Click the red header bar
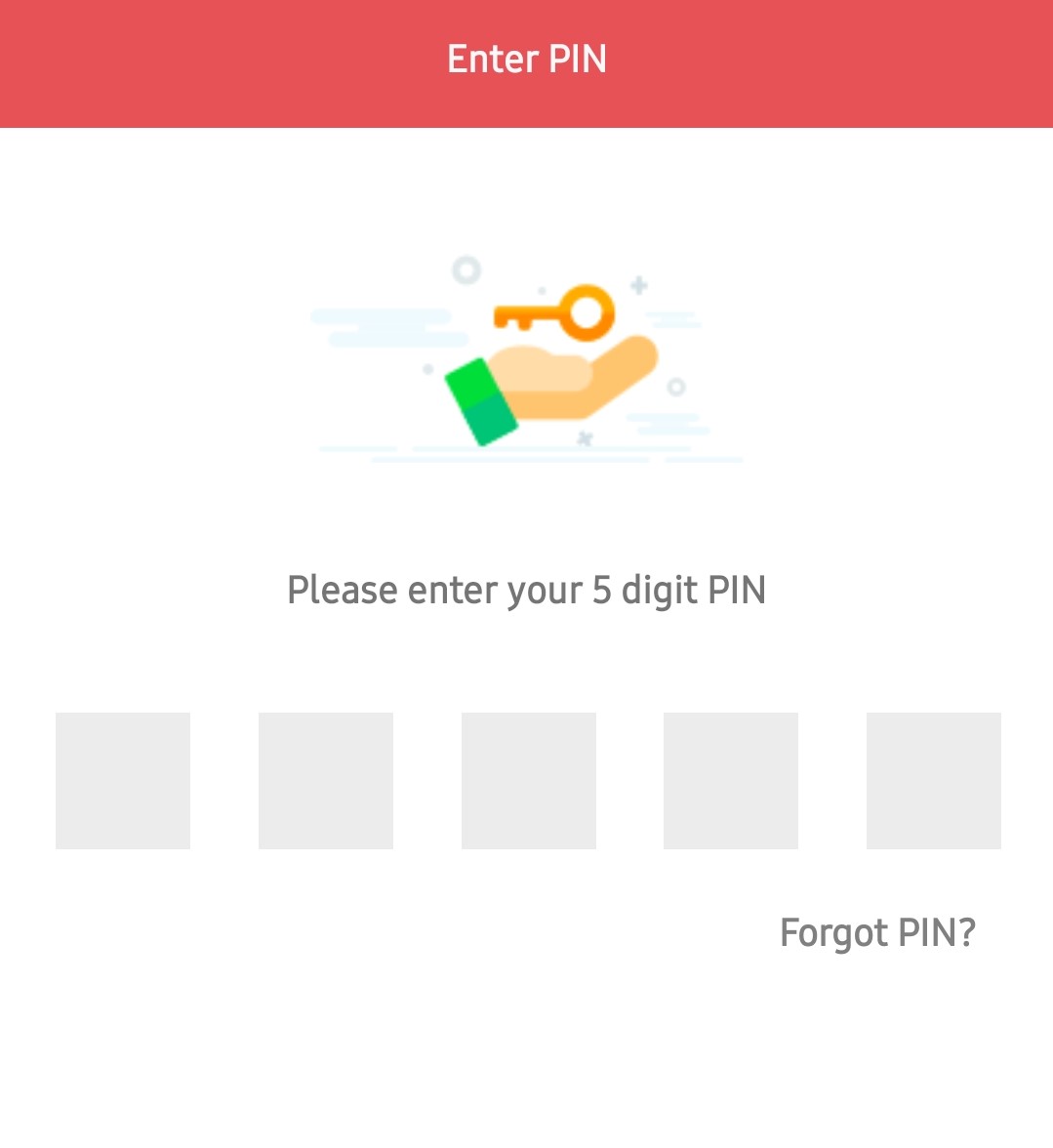The height and width of the screenshot is (1148, 1053). (x=195, y=63)
